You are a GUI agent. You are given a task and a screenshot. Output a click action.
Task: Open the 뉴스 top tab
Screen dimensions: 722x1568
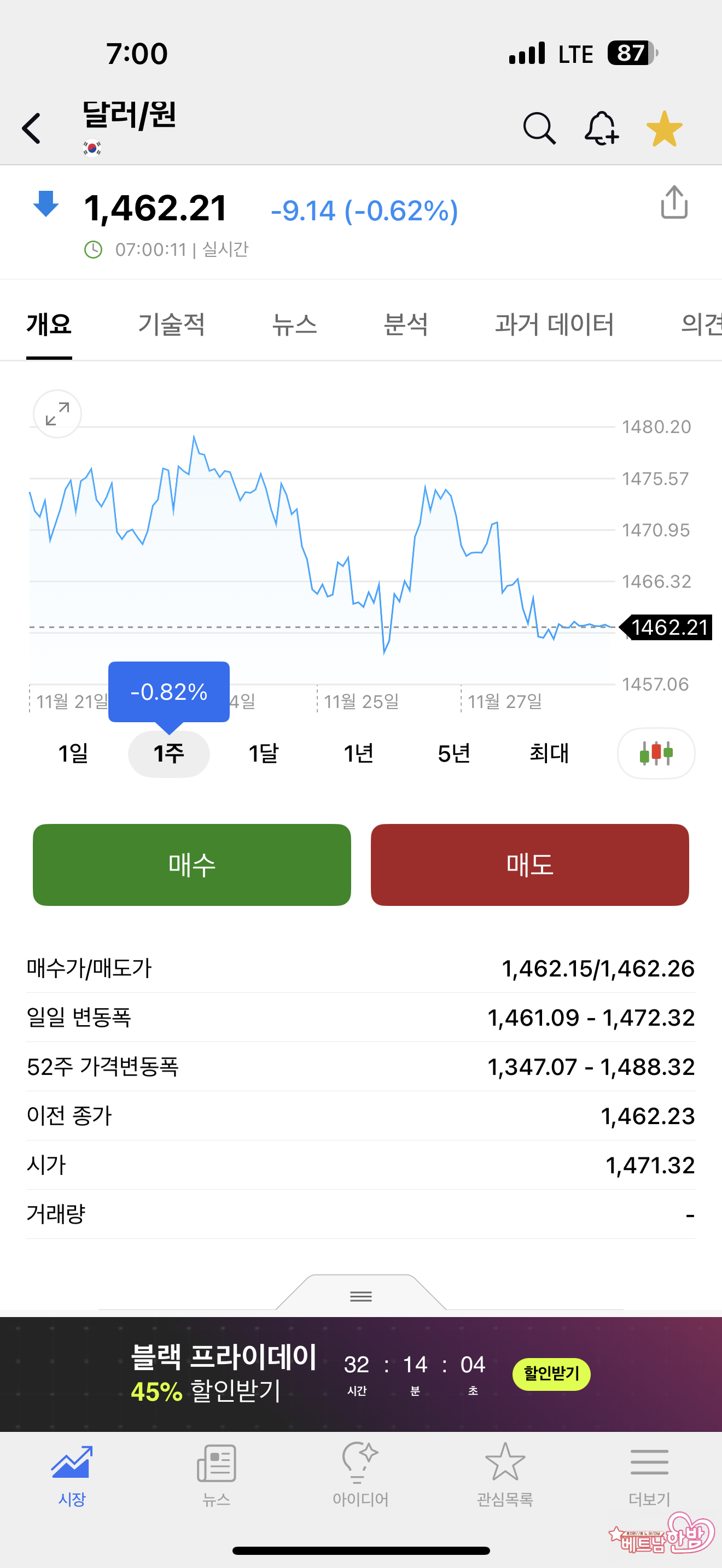pos(294,324)
